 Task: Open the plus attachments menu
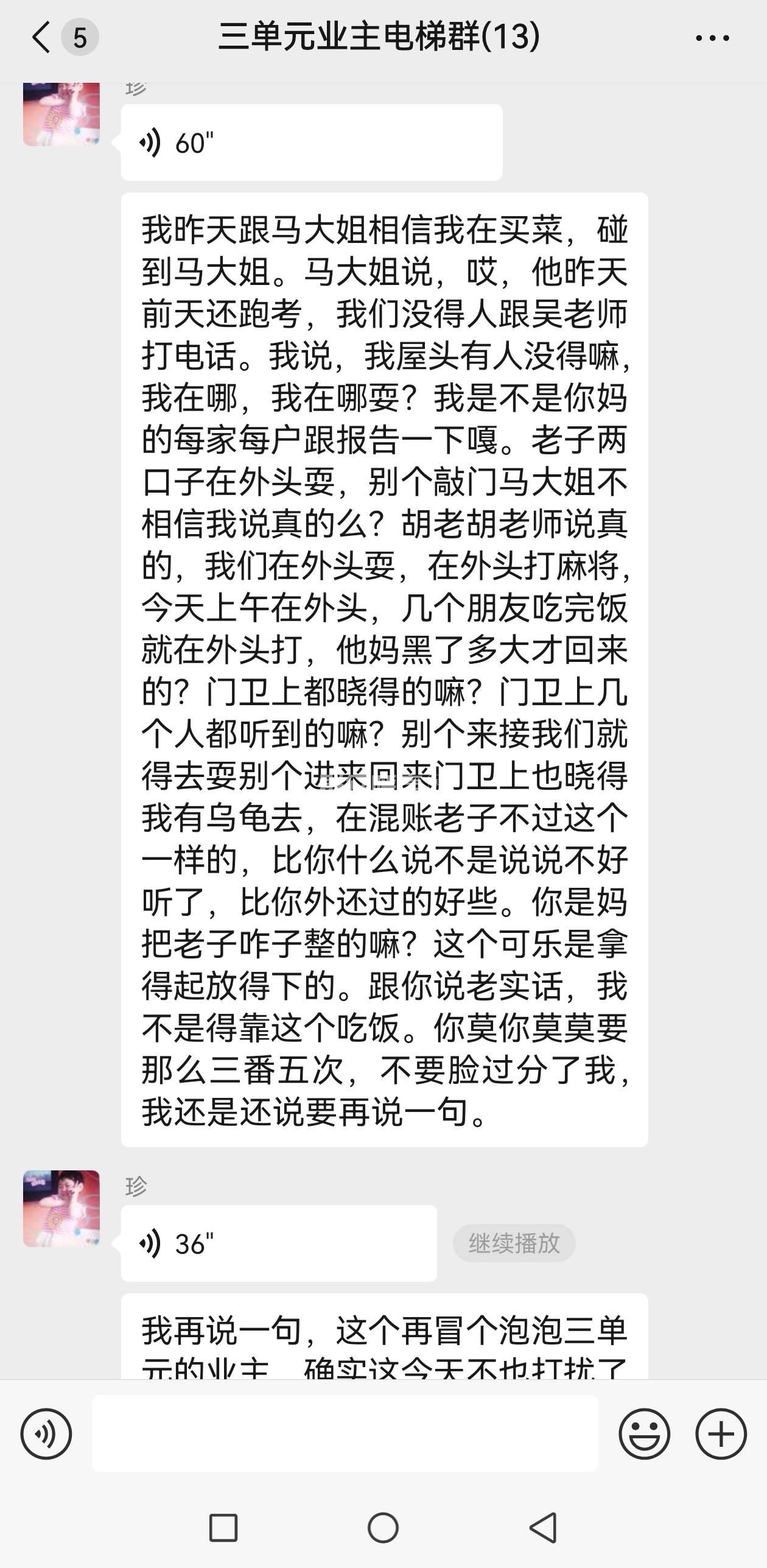tap(721, 1433)
